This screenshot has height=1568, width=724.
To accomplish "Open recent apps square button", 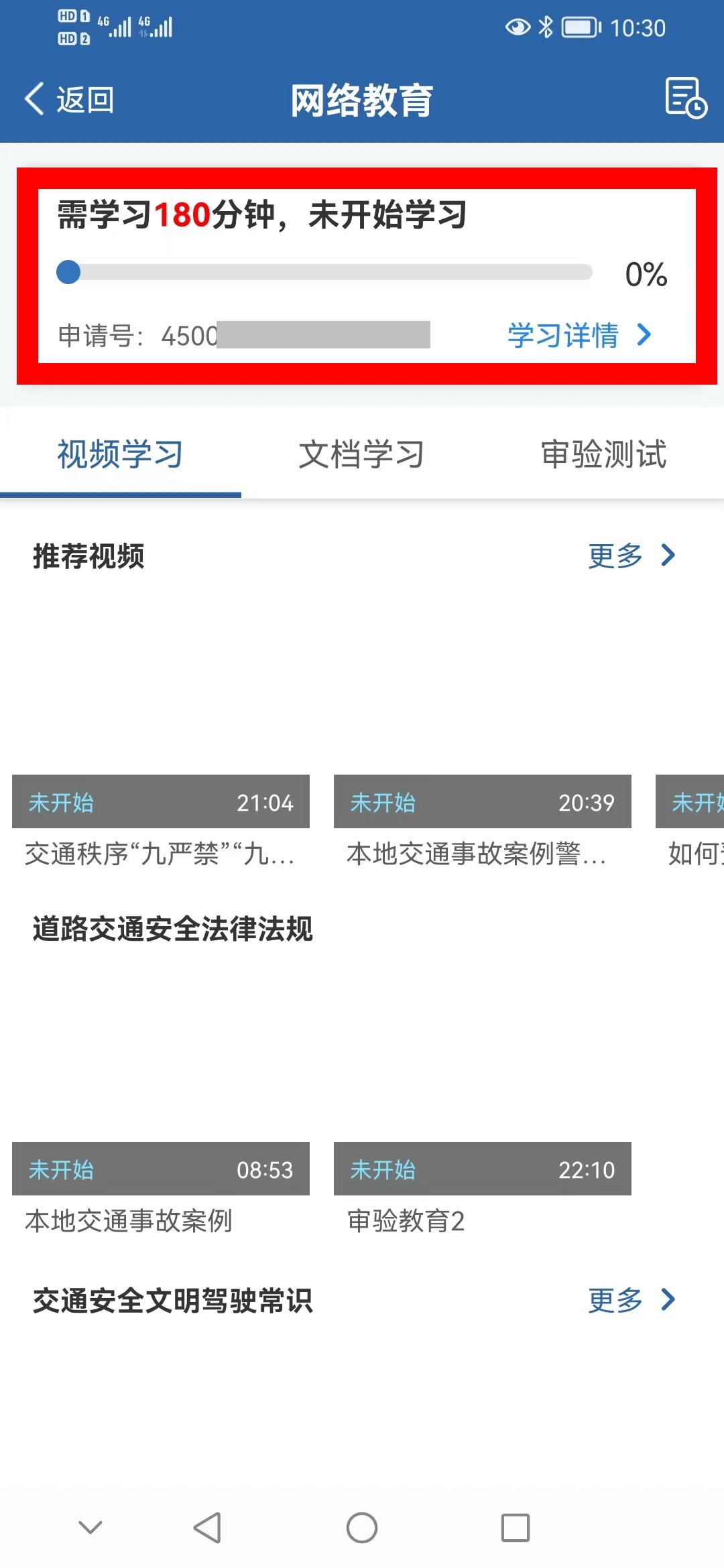I will click(516, 1528).
